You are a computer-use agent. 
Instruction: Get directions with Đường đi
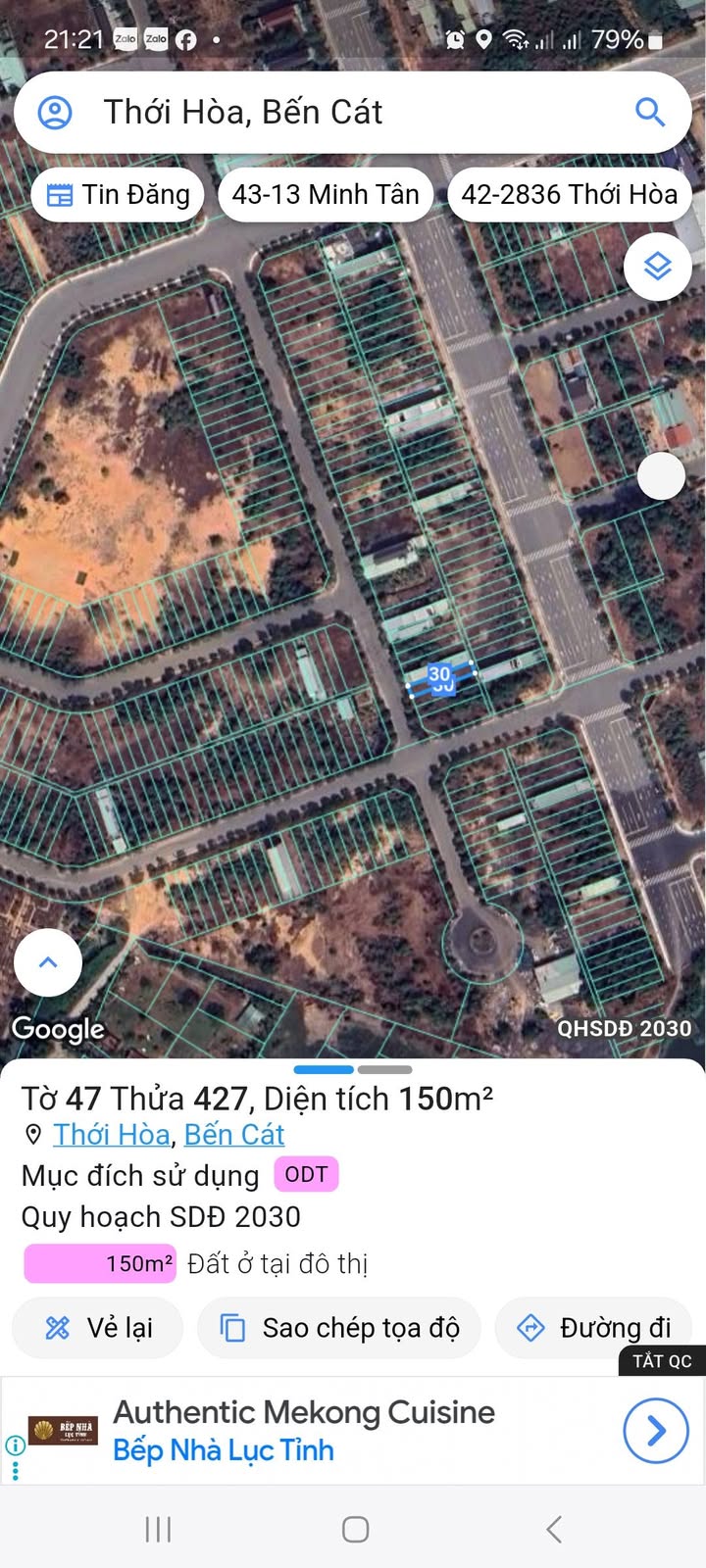point(594,1328)
